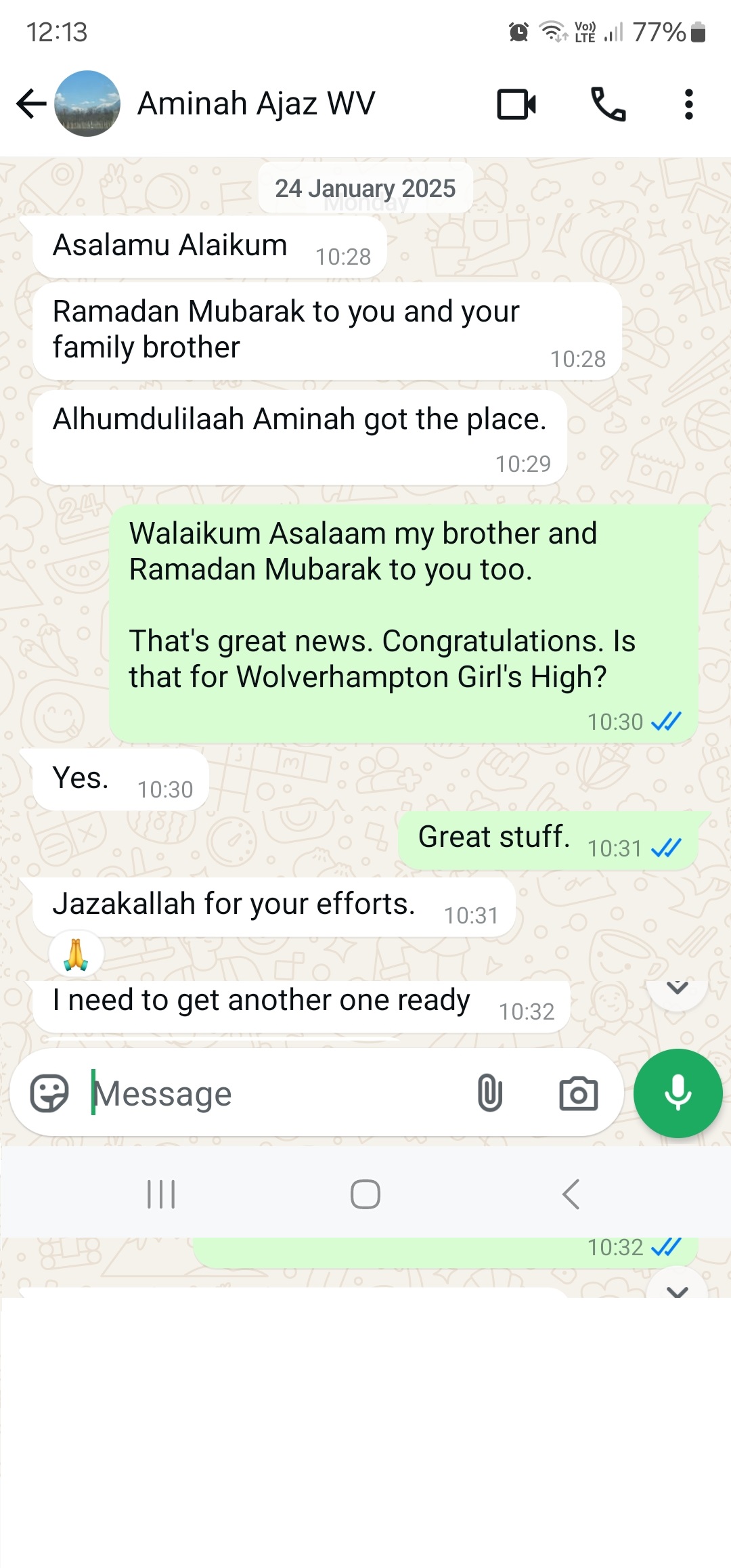Jump to latest messages with down chevron
This screenshot has width=731, height=1568.
point(678,988)
